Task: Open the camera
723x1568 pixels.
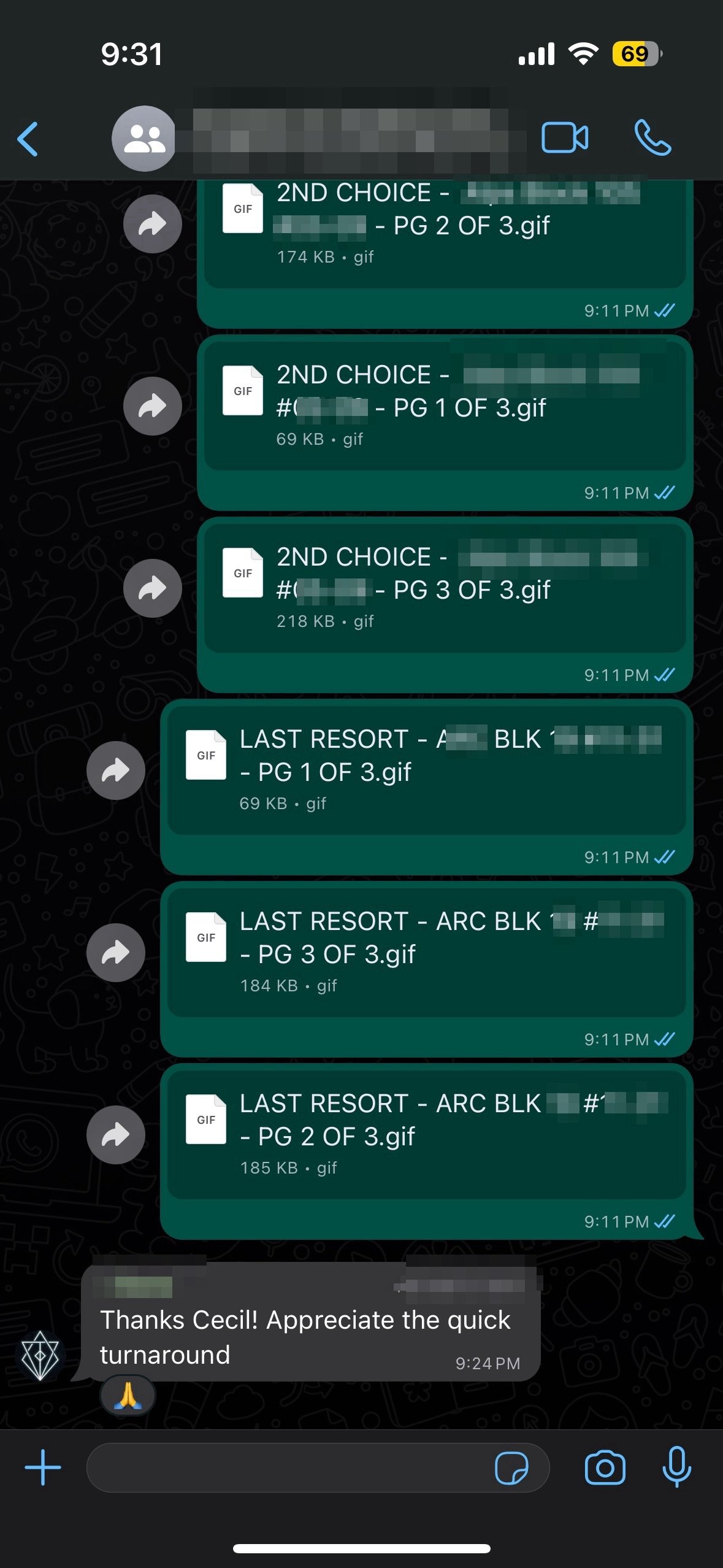Action: [605, 1467]
